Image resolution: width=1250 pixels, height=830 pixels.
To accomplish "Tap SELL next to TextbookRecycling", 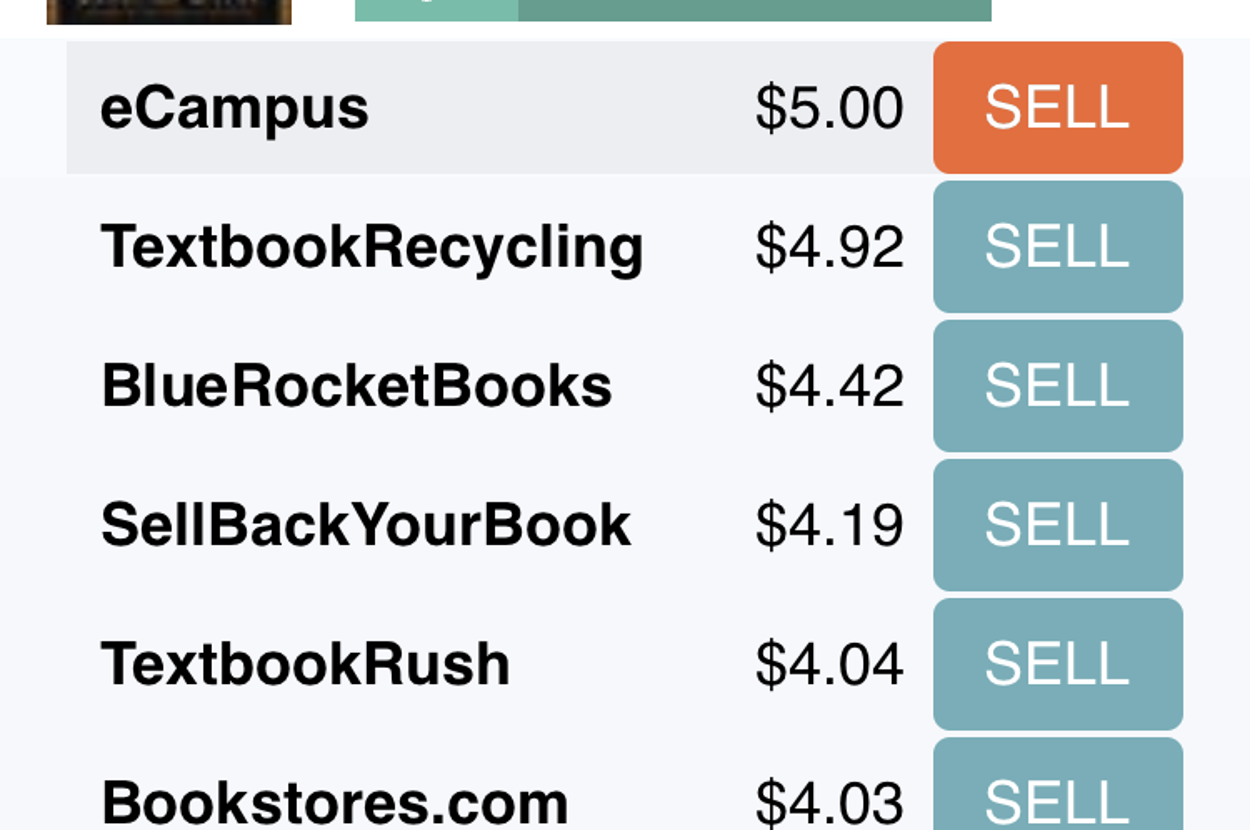I will pyautogui.click(x=1057, y=246).
